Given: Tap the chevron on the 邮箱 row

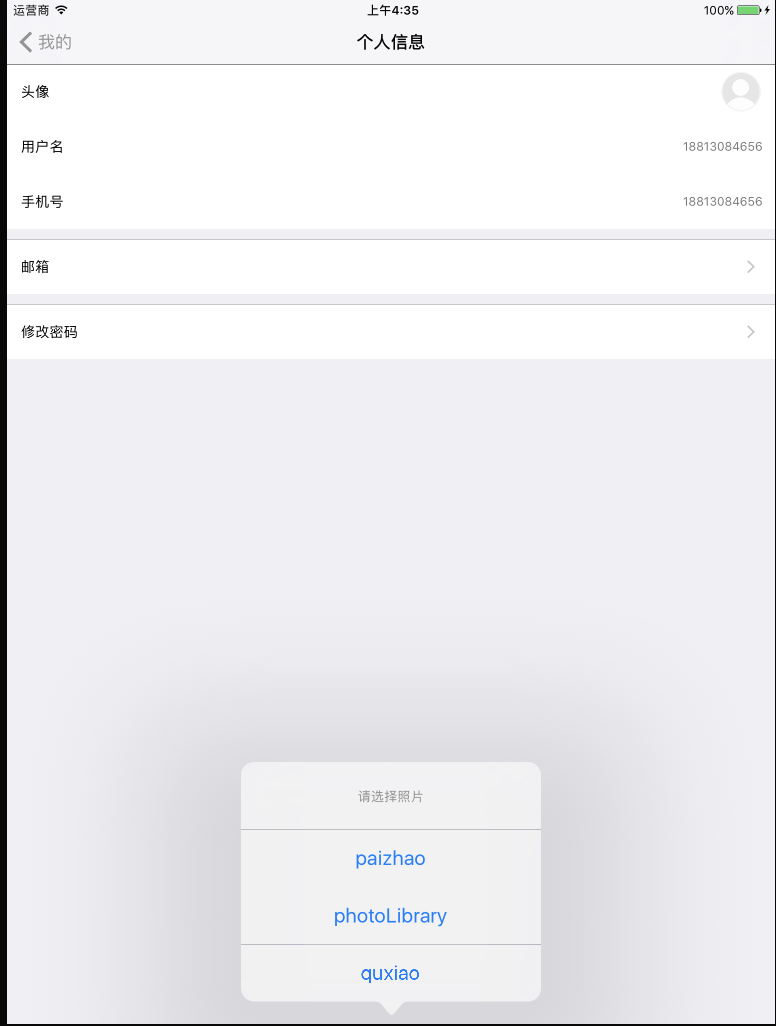Looking at the screenshot, I should (750, 266).
